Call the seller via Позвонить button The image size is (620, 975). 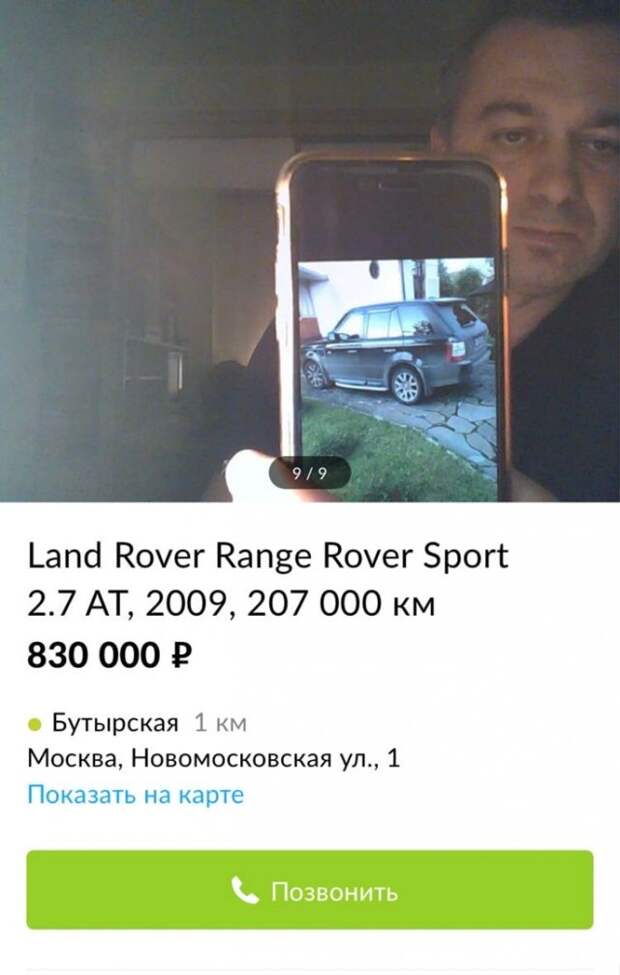[x=310, y=890]
